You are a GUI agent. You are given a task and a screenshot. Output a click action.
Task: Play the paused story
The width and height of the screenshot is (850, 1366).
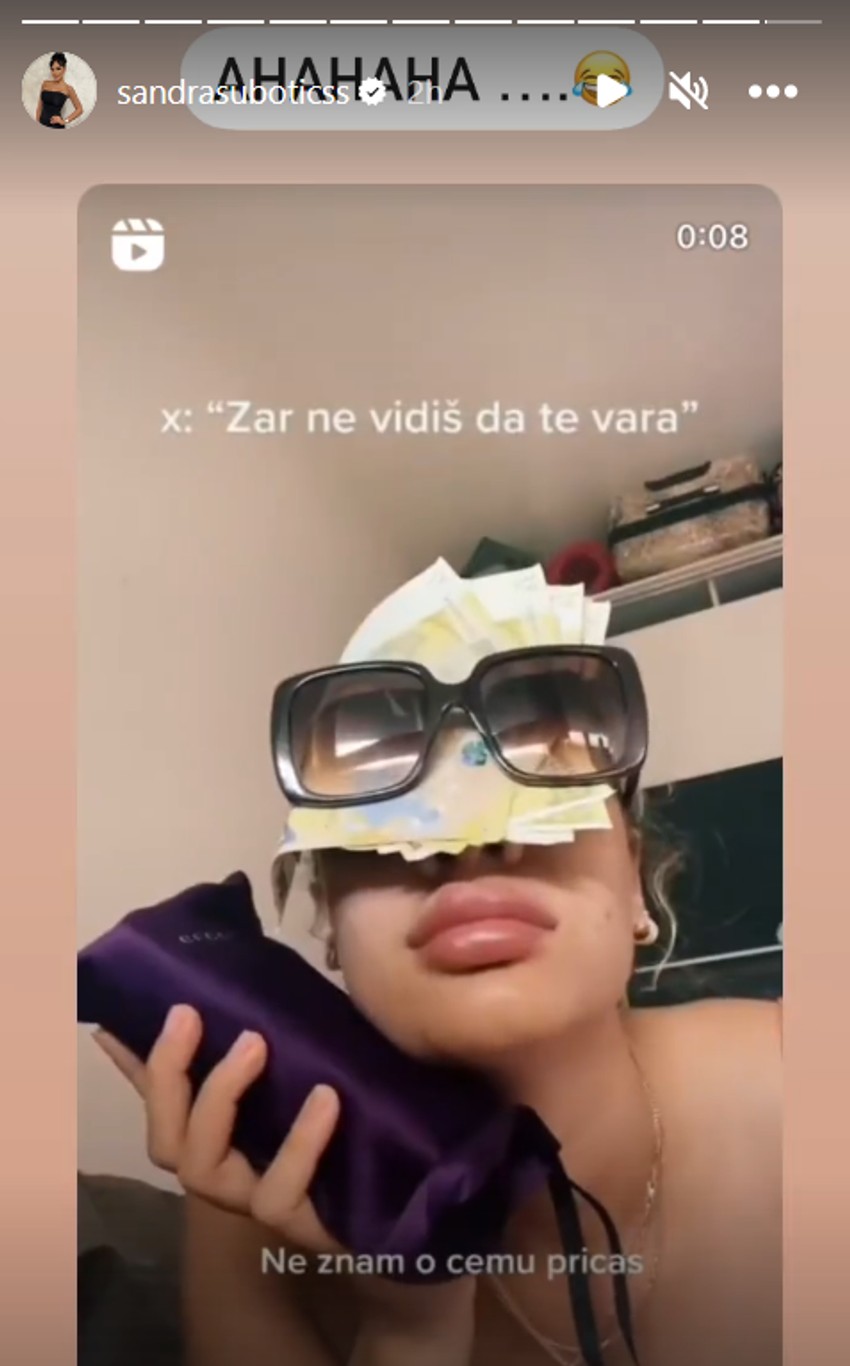point(611,92)
